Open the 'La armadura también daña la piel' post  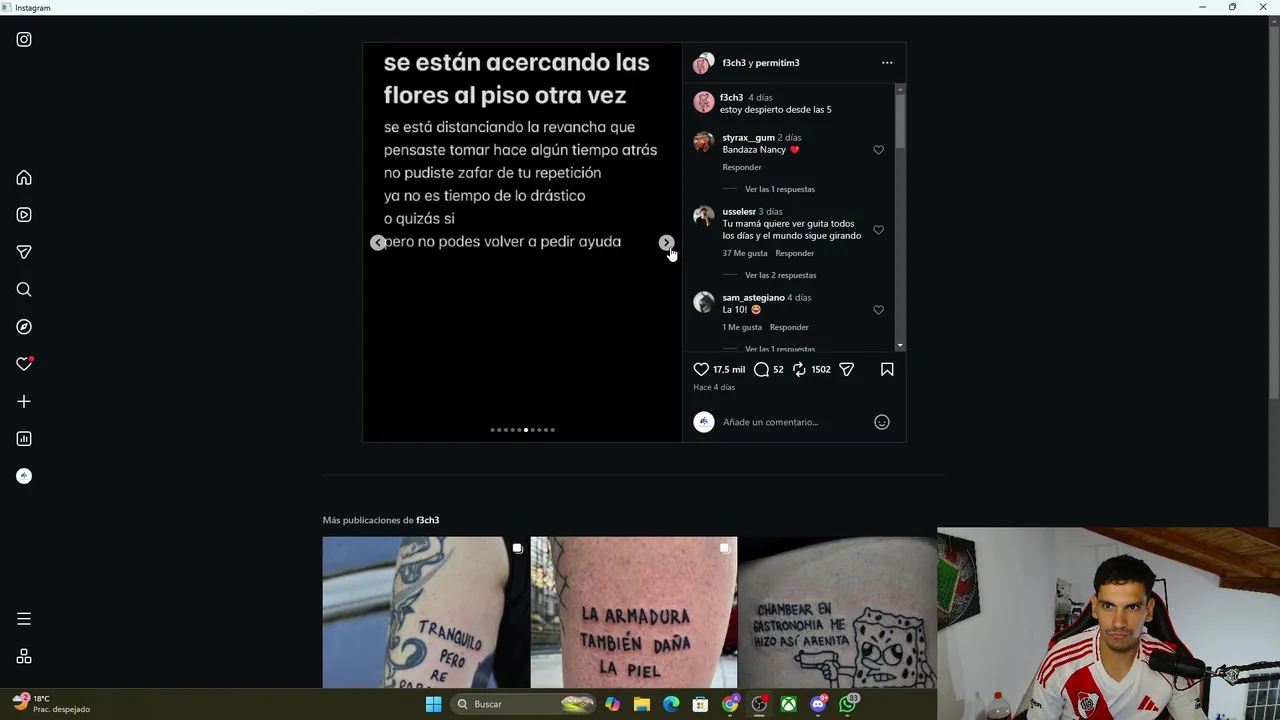click(634, 612)
